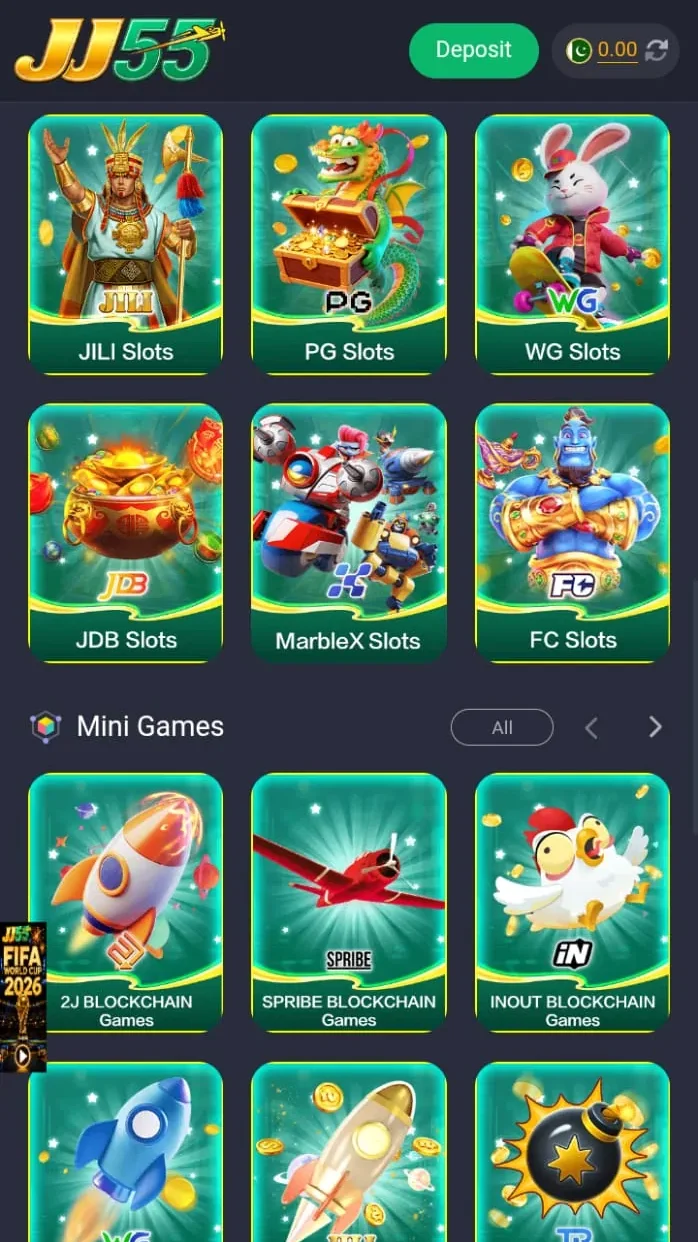The height and width of the screenshot is (1242, 698).
Task: Open JDB Slots
Action: click(x=126, y=533)
